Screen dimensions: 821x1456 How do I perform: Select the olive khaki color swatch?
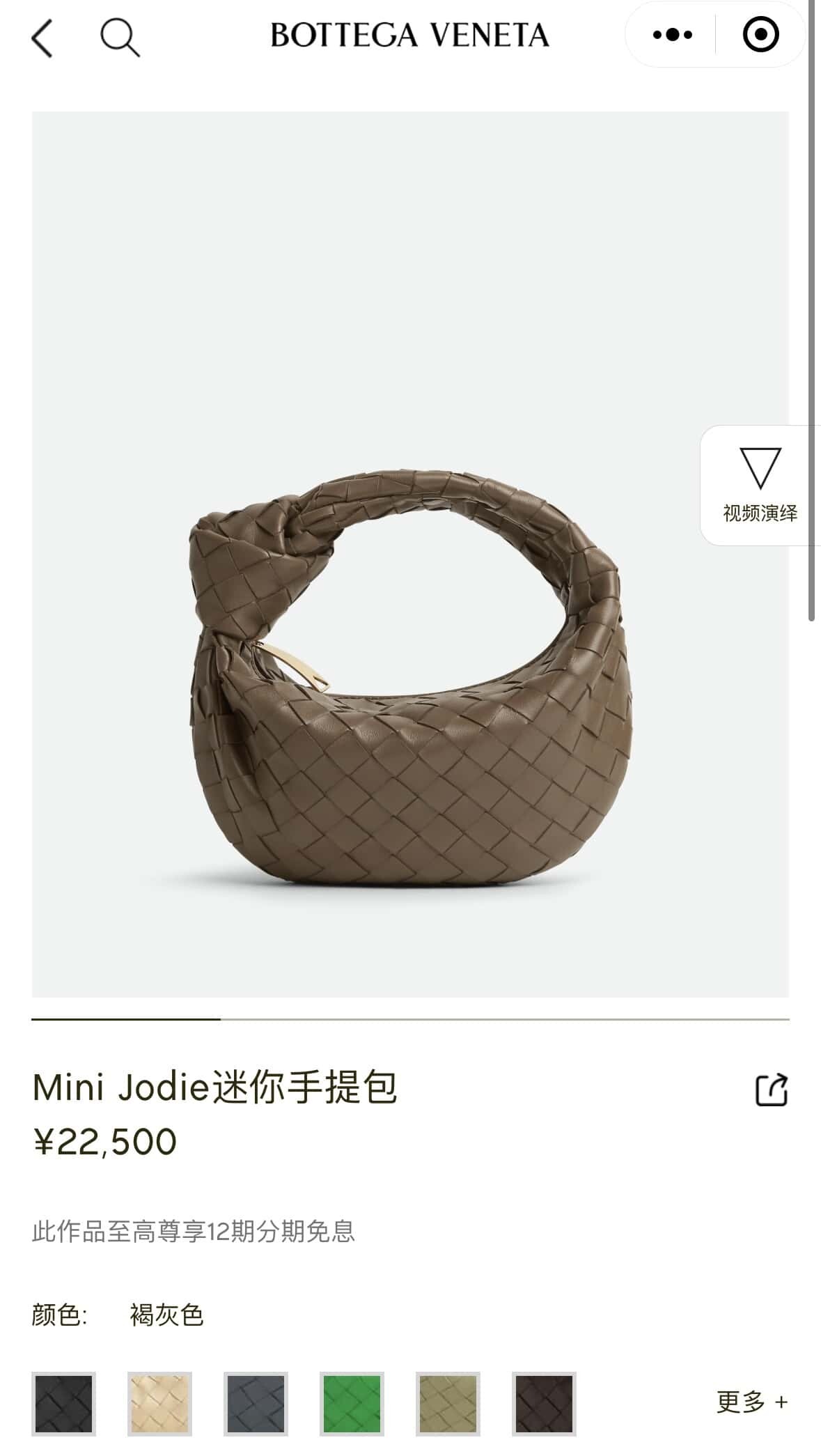click(x=448, y=1404)
